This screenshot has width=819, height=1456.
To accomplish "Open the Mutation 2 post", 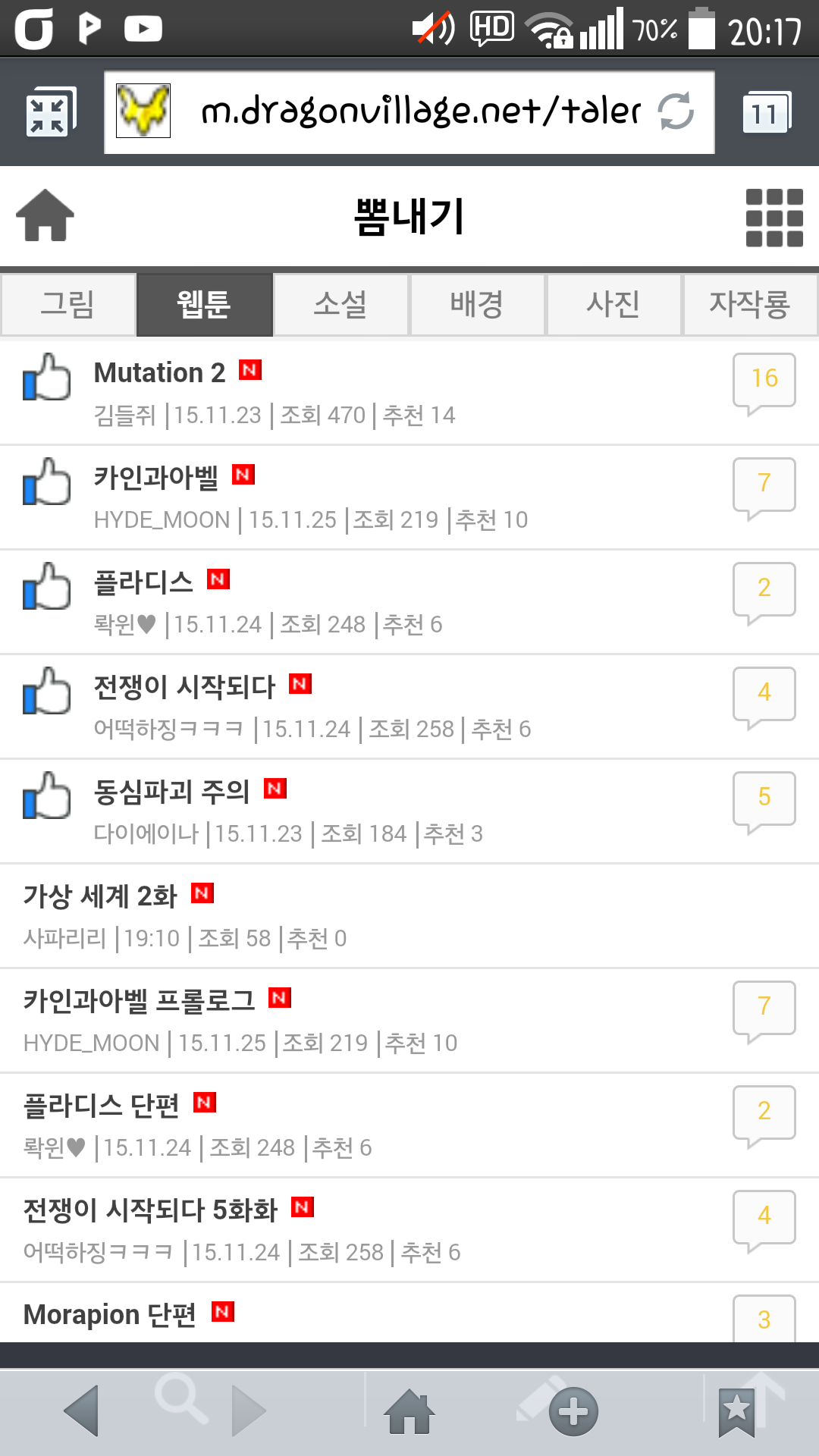I will pyautogui.click(x=159, y=373).
